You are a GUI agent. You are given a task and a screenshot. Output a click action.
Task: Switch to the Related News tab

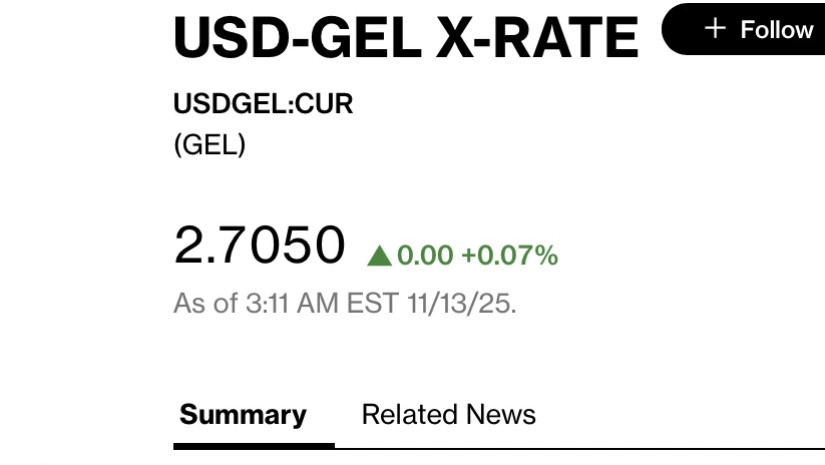click(x=448, y=414)
